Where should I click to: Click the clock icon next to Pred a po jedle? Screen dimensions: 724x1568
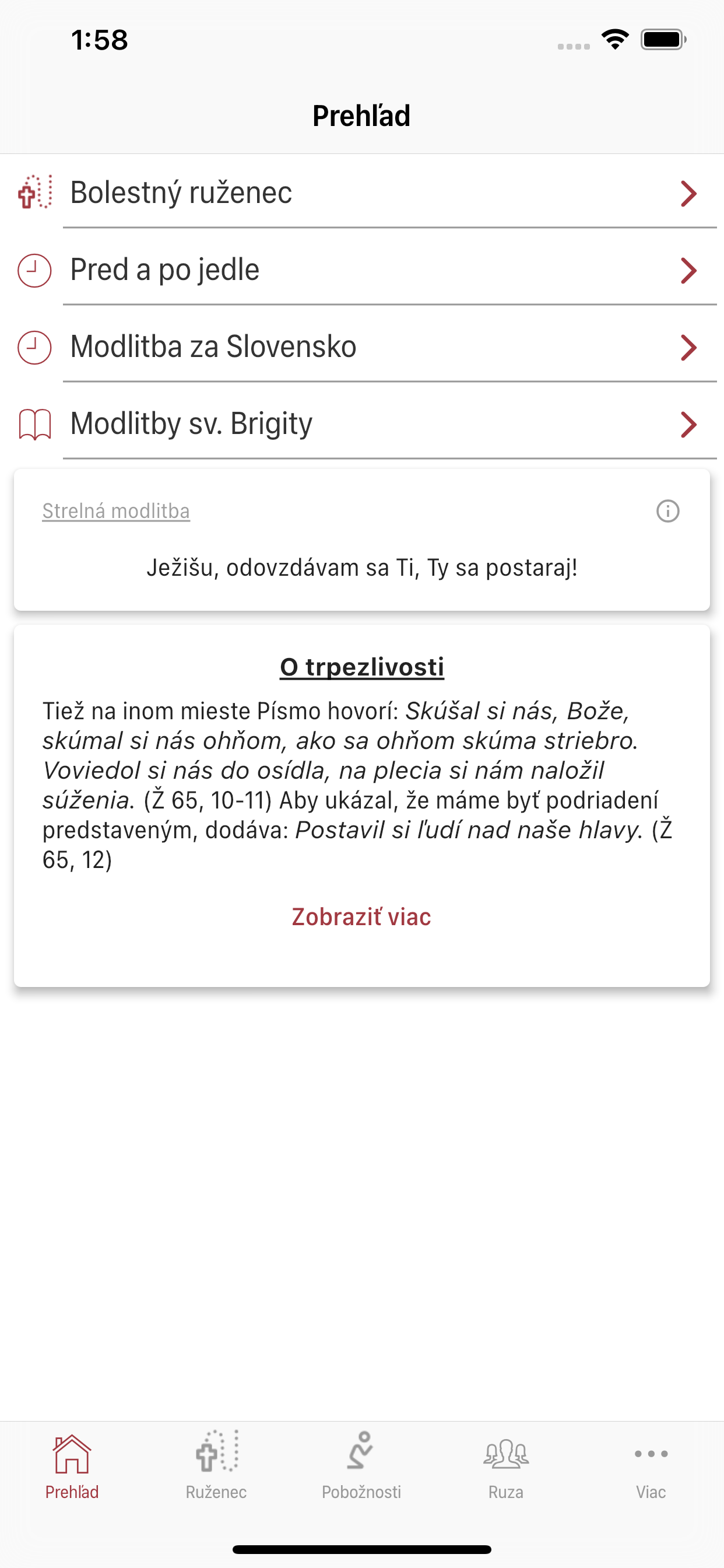click(34, 269)
